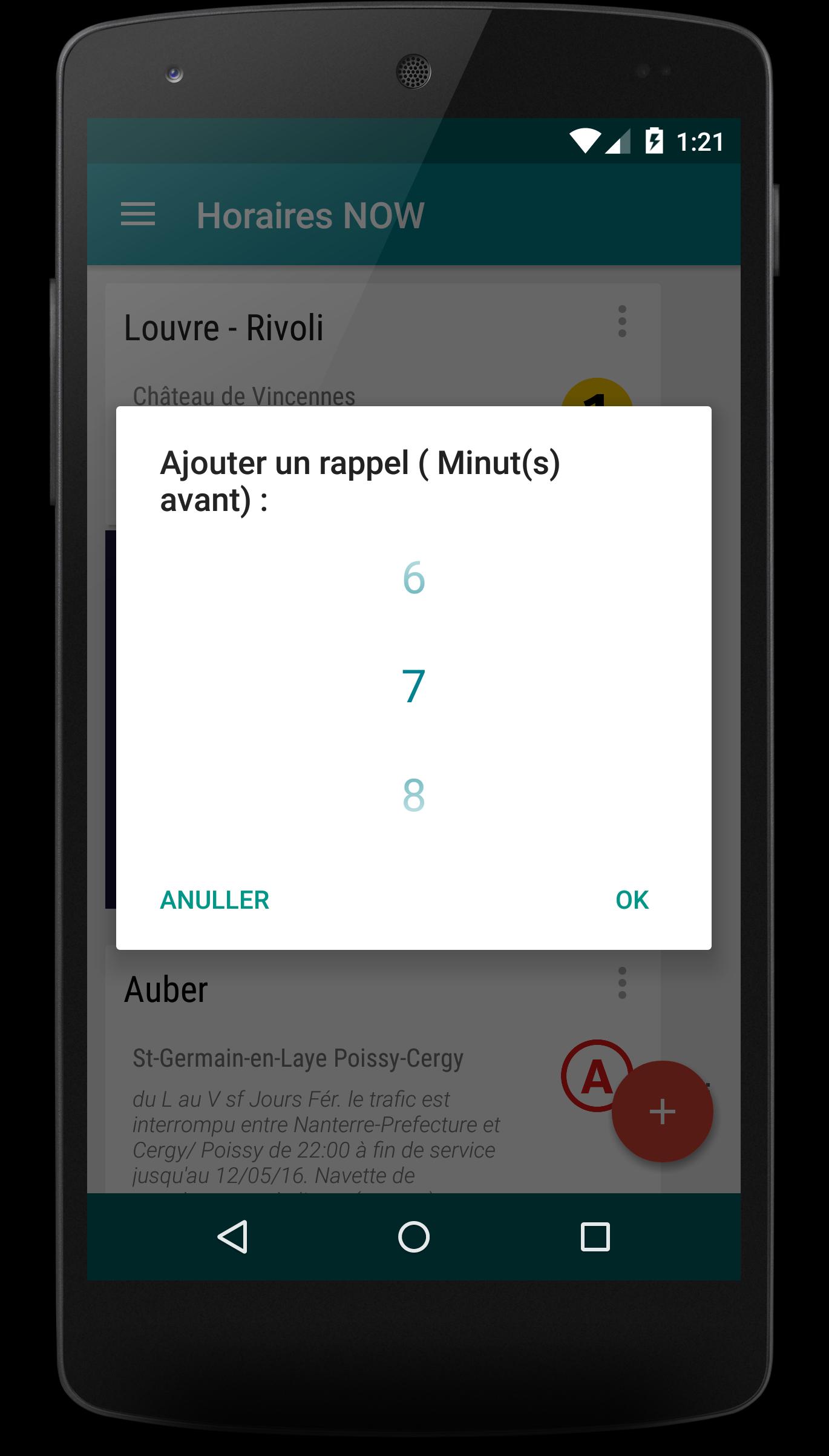Go back using the system back button
This screenshot has height=1456, width=829.
pos(233,1237)
